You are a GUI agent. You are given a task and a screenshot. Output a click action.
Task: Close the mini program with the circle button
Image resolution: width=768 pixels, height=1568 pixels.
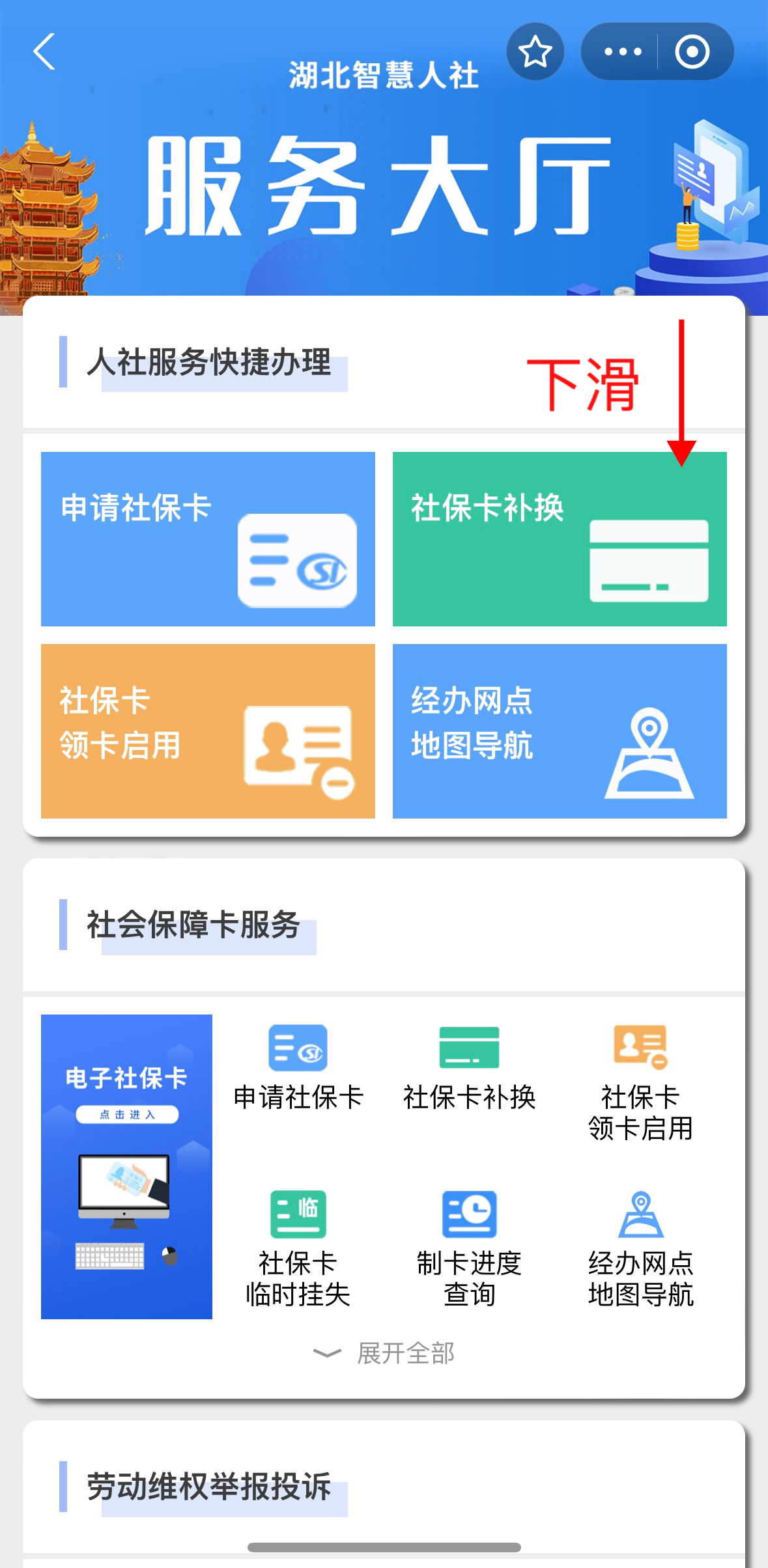coord(692,51)
